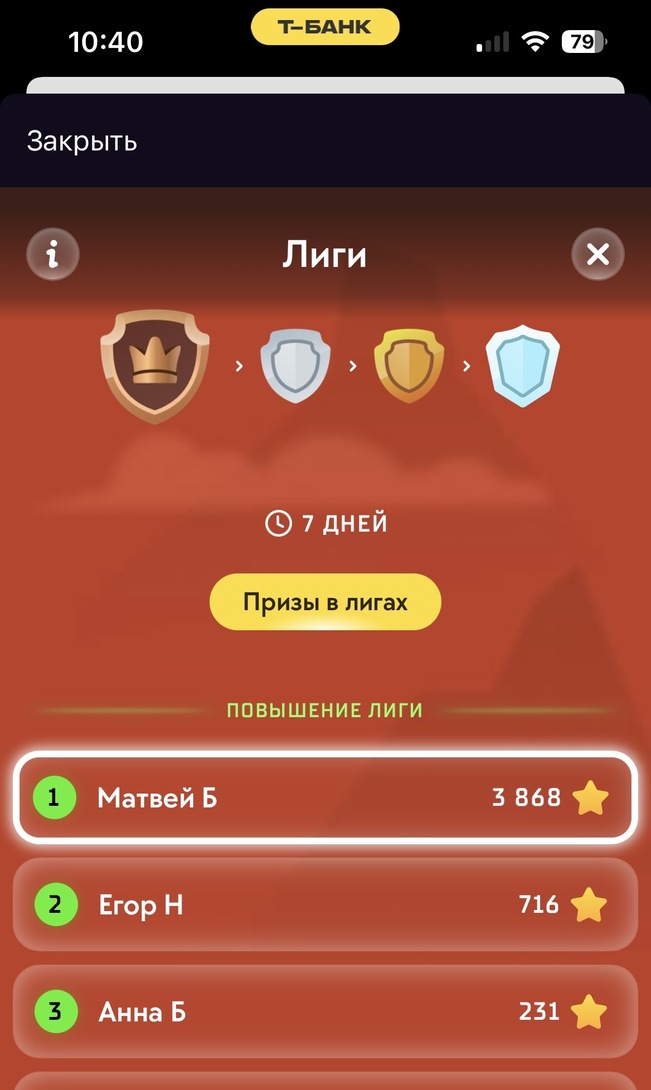Screen dimensions: 651x1090
Task: Tap Закрыть to close the sheet
Action: click(x=82, y=141)
